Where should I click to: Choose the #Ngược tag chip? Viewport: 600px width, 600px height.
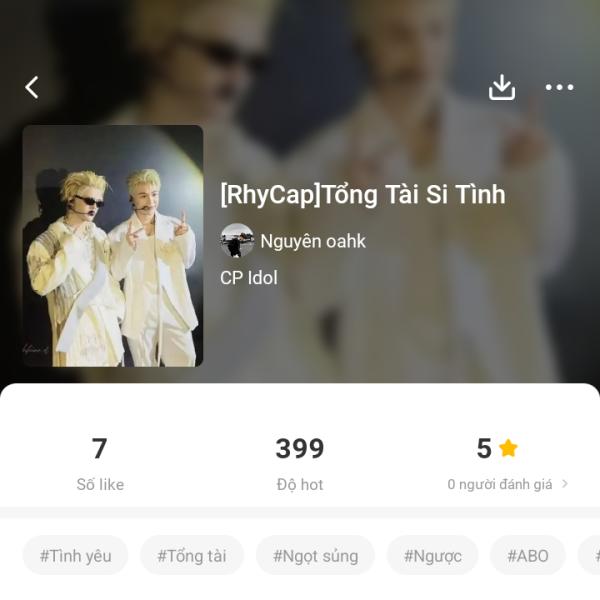433,556
